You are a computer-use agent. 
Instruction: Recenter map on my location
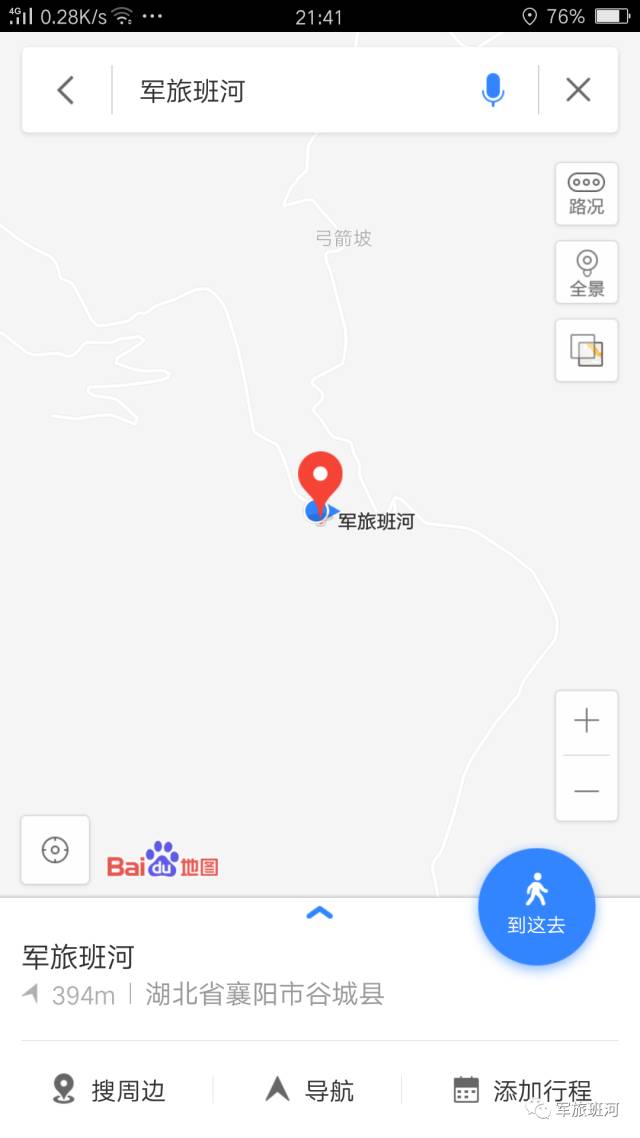click(x=55, y=850)
